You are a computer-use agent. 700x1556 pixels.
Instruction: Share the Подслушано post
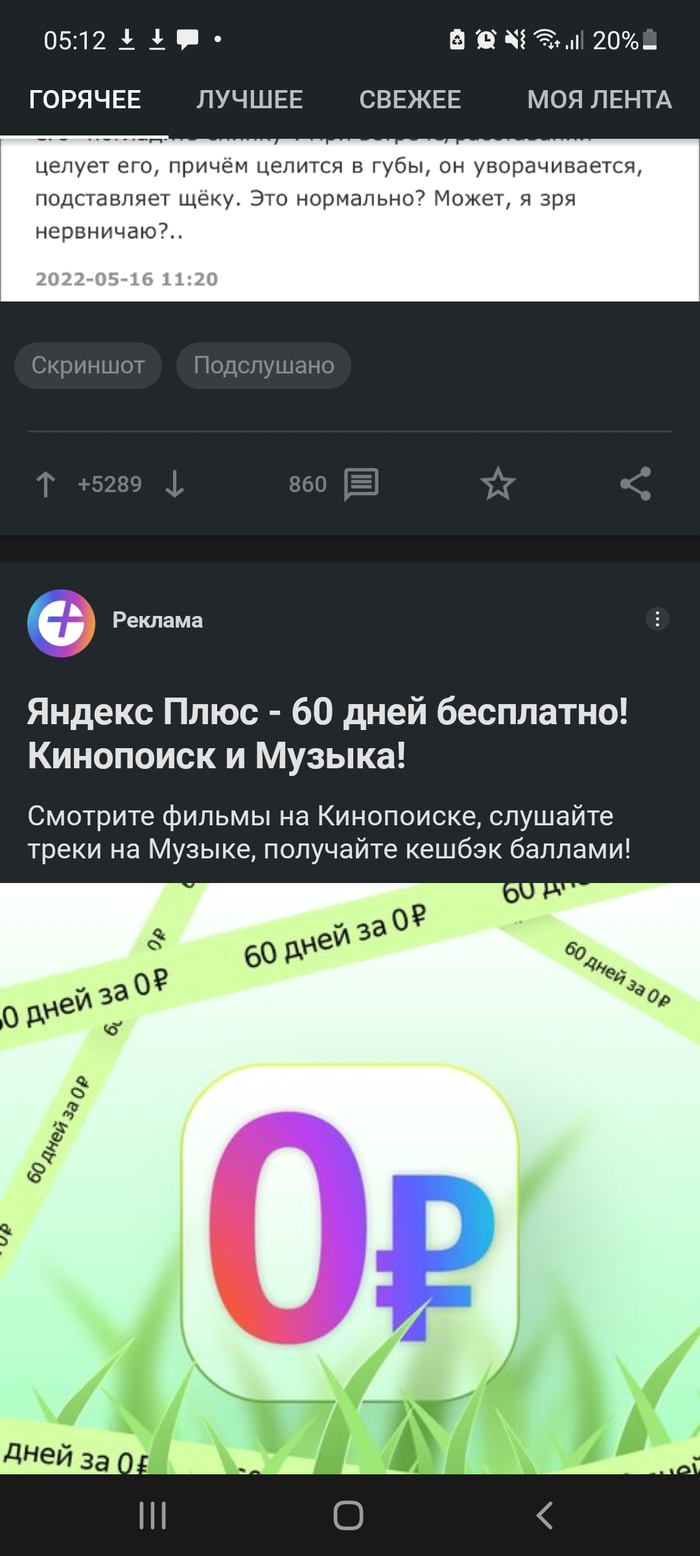pos(635,485)
